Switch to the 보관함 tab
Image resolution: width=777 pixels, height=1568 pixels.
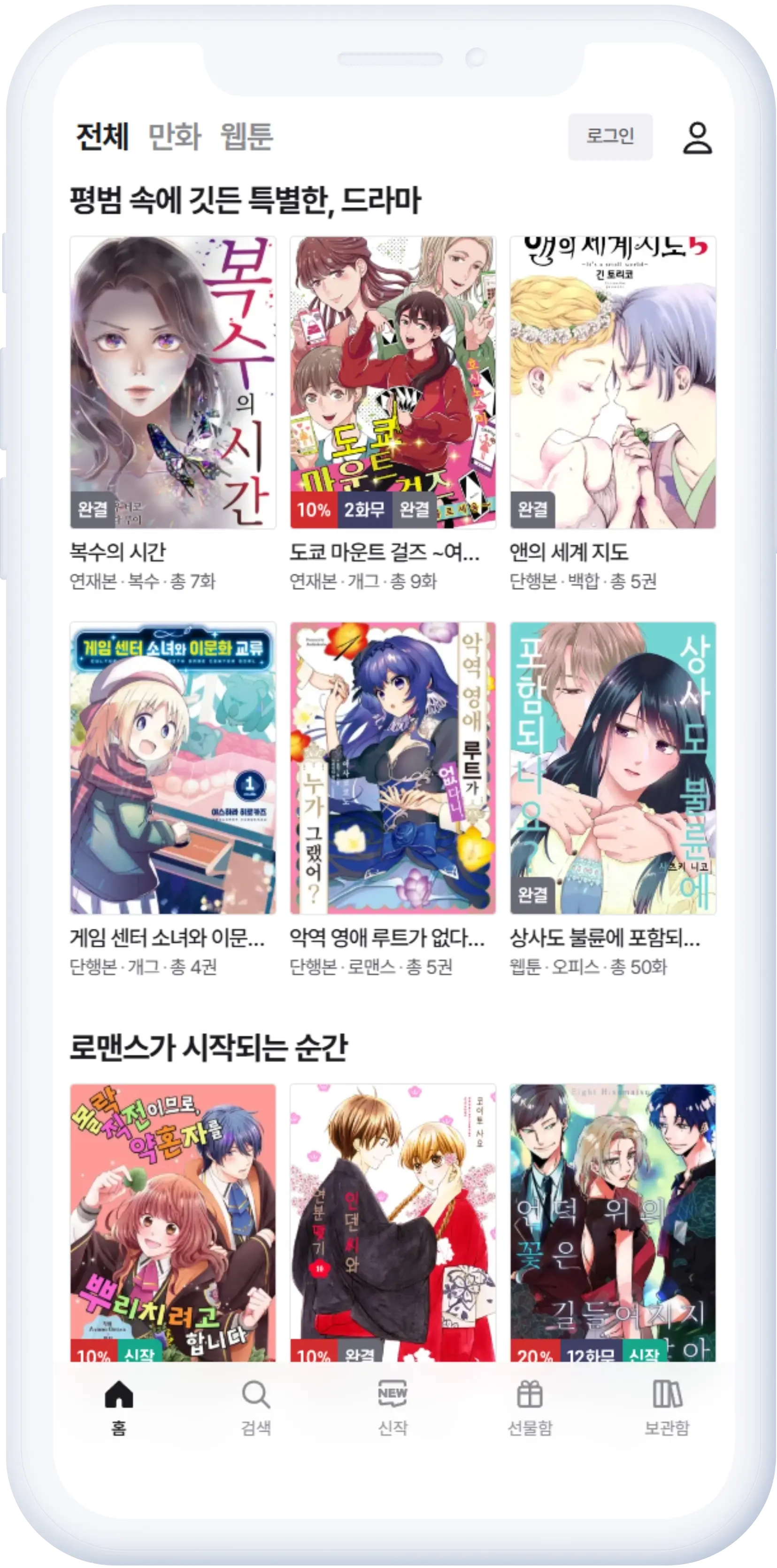tap(667, 1406)
